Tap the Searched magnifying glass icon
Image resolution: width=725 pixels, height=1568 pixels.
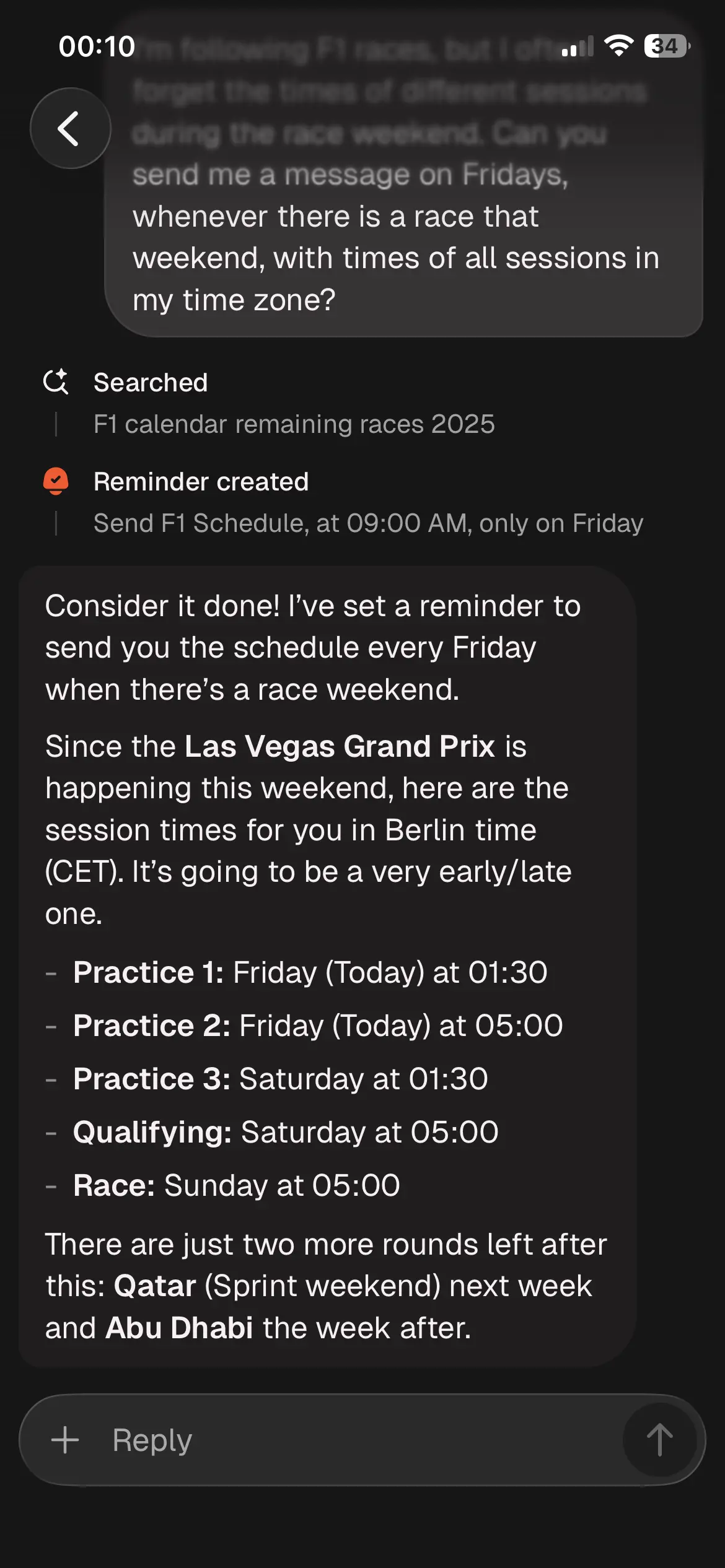[x=56, y=381]
